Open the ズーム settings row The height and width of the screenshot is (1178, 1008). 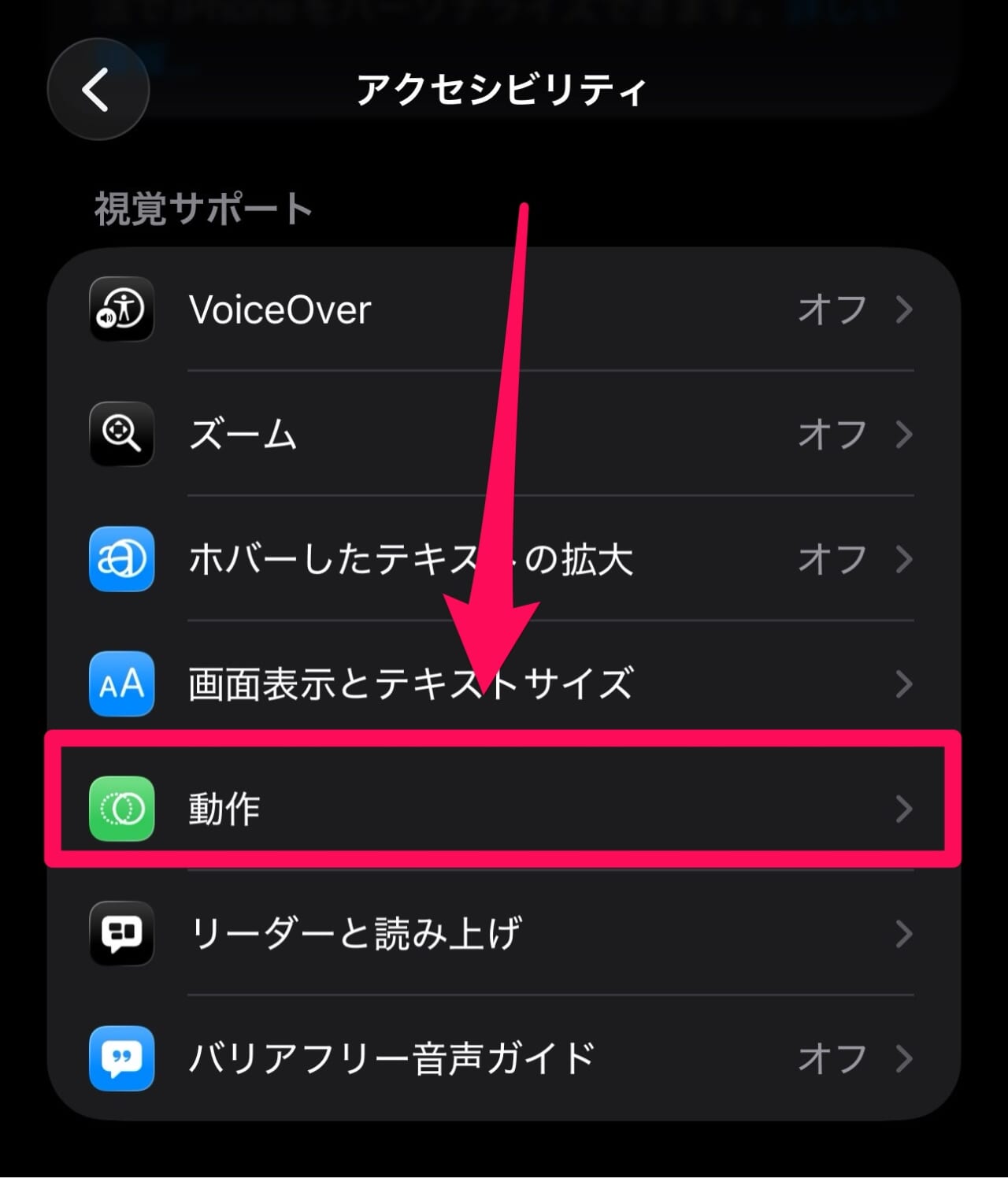tap(504, 434)
